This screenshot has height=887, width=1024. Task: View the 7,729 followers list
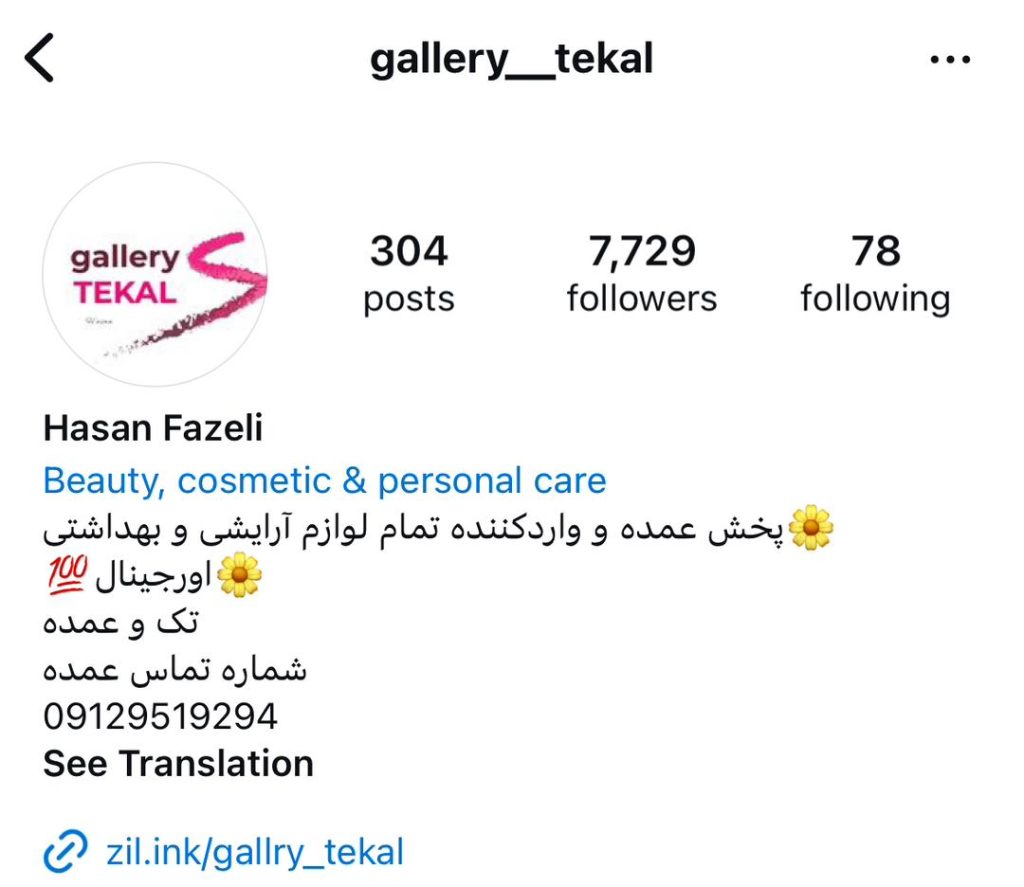(641, 273)
